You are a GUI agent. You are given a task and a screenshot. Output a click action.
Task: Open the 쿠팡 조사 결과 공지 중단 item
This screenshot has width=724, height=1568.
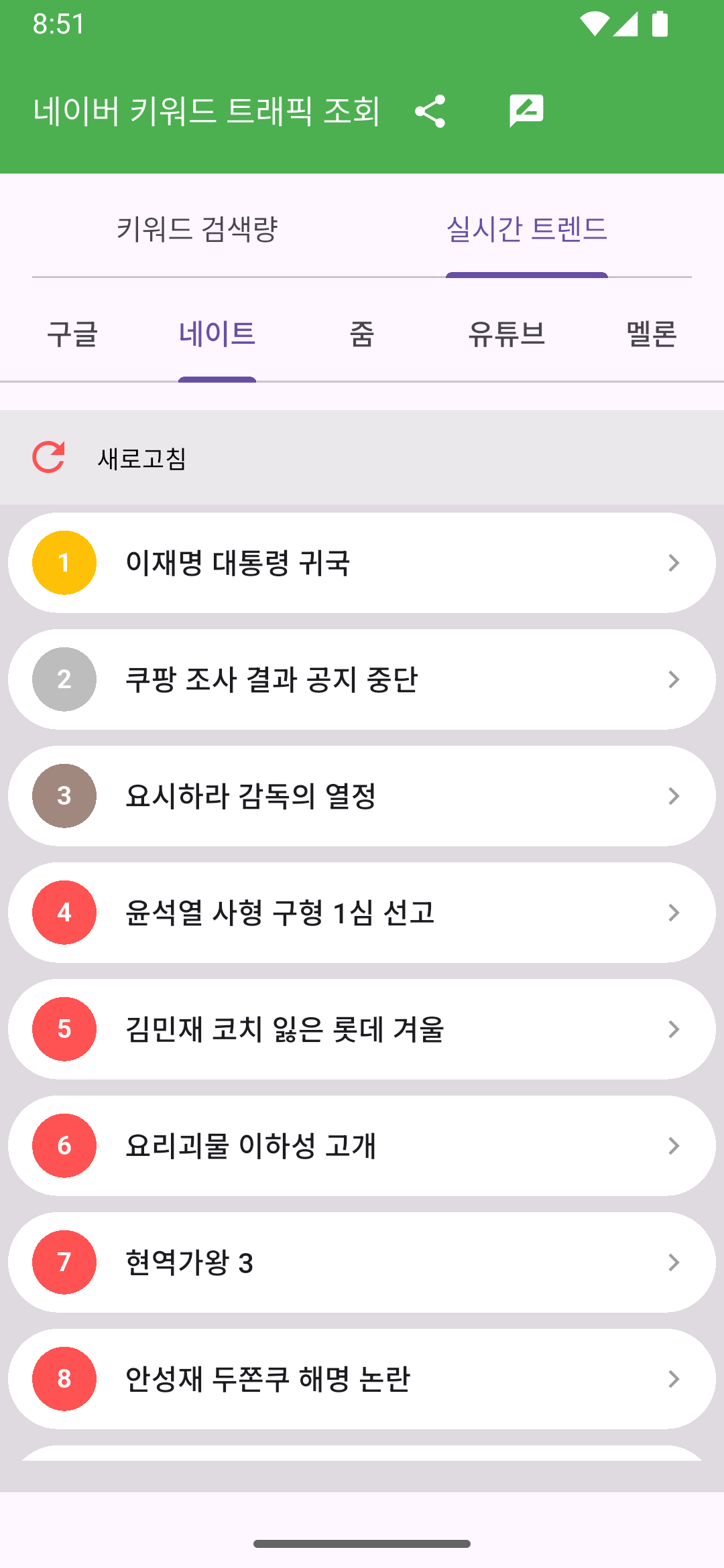point(362,679)
